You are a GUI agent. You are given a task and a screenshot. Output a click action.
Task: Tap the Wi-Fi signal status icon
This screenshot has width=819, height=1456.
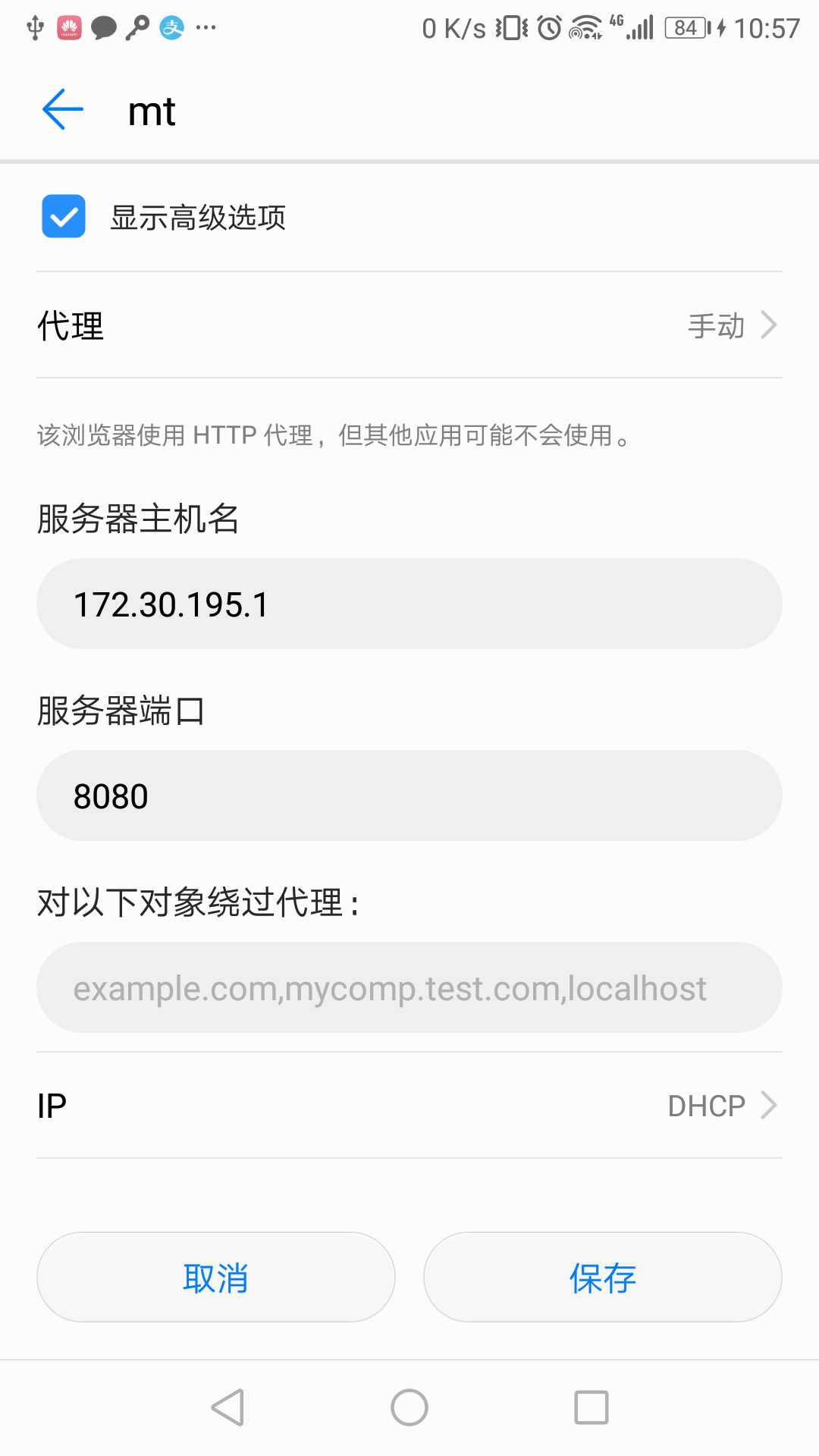(x=587, y=27)
